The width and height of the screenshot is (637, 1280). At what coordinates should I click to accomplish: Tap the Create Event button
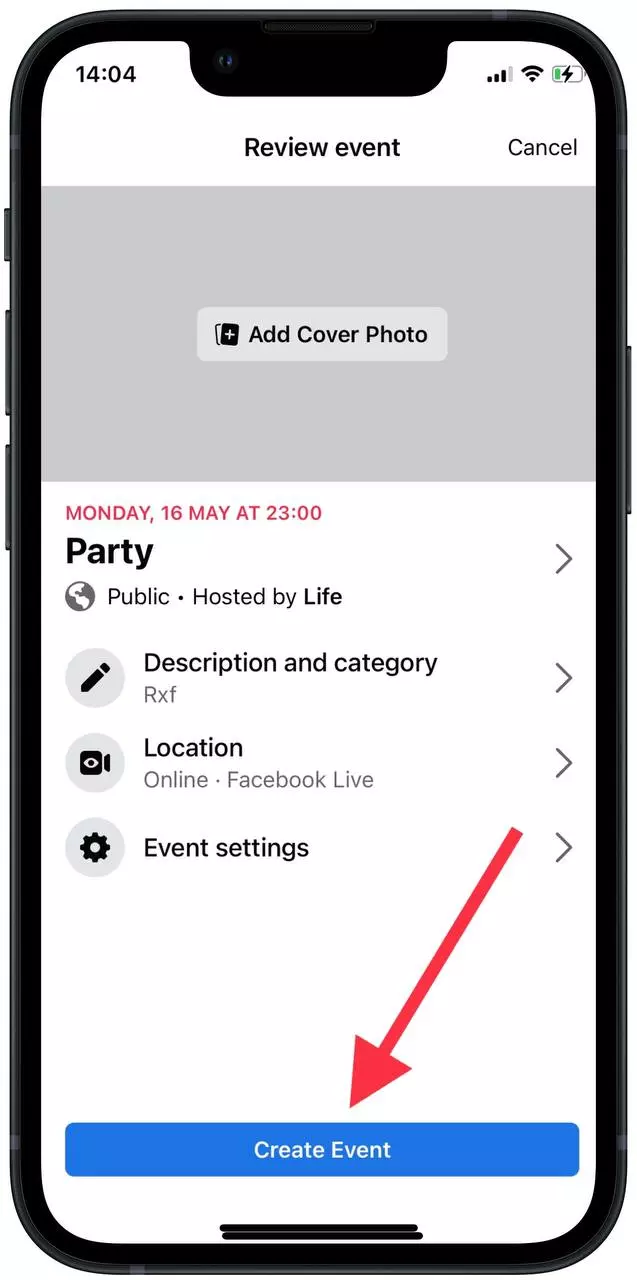click(322, 1149)
